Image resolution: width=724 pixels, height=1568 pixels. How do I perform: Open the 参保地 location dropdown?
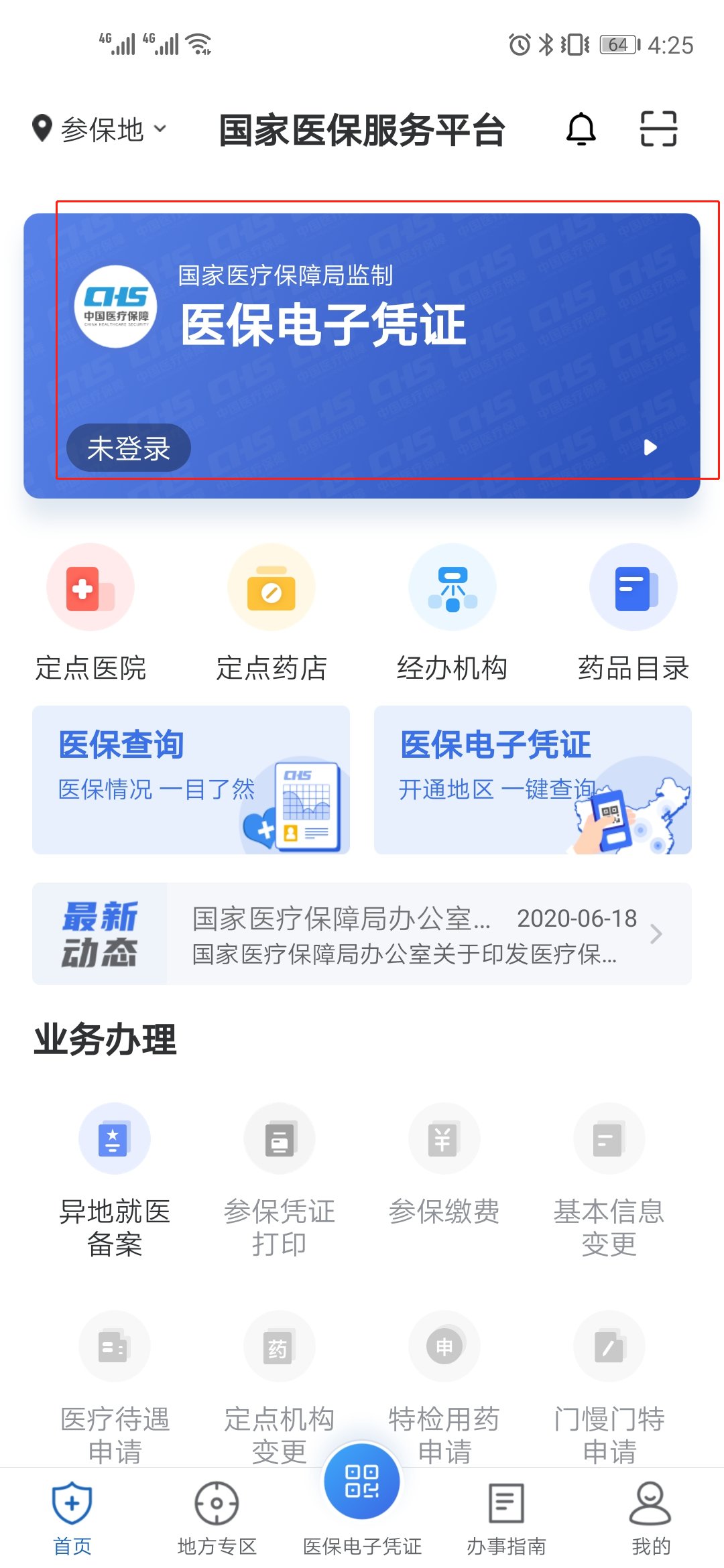[100, 129]
